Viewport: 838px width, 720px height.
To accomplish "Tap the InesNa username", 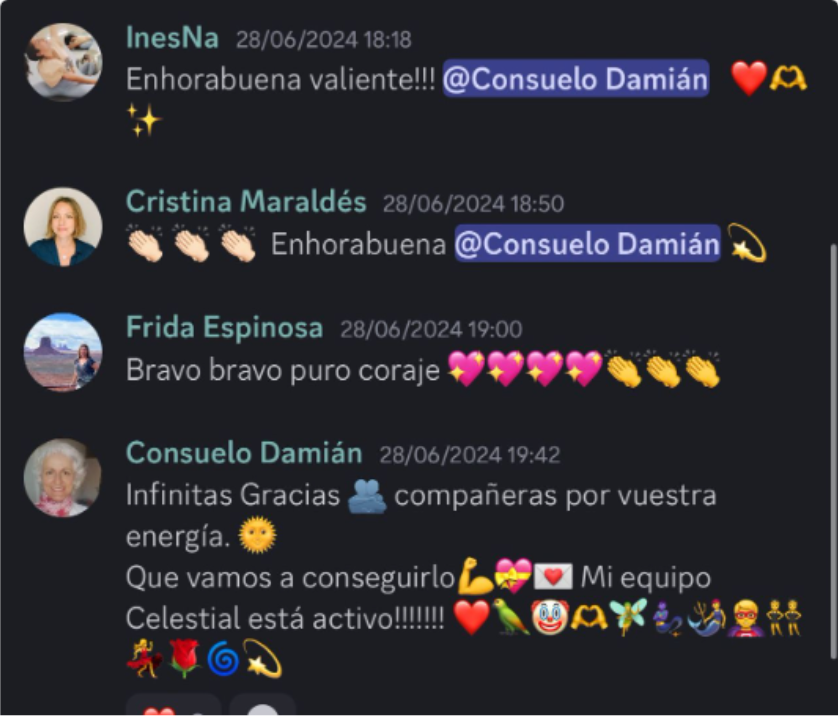I will [x=174, y=37].
